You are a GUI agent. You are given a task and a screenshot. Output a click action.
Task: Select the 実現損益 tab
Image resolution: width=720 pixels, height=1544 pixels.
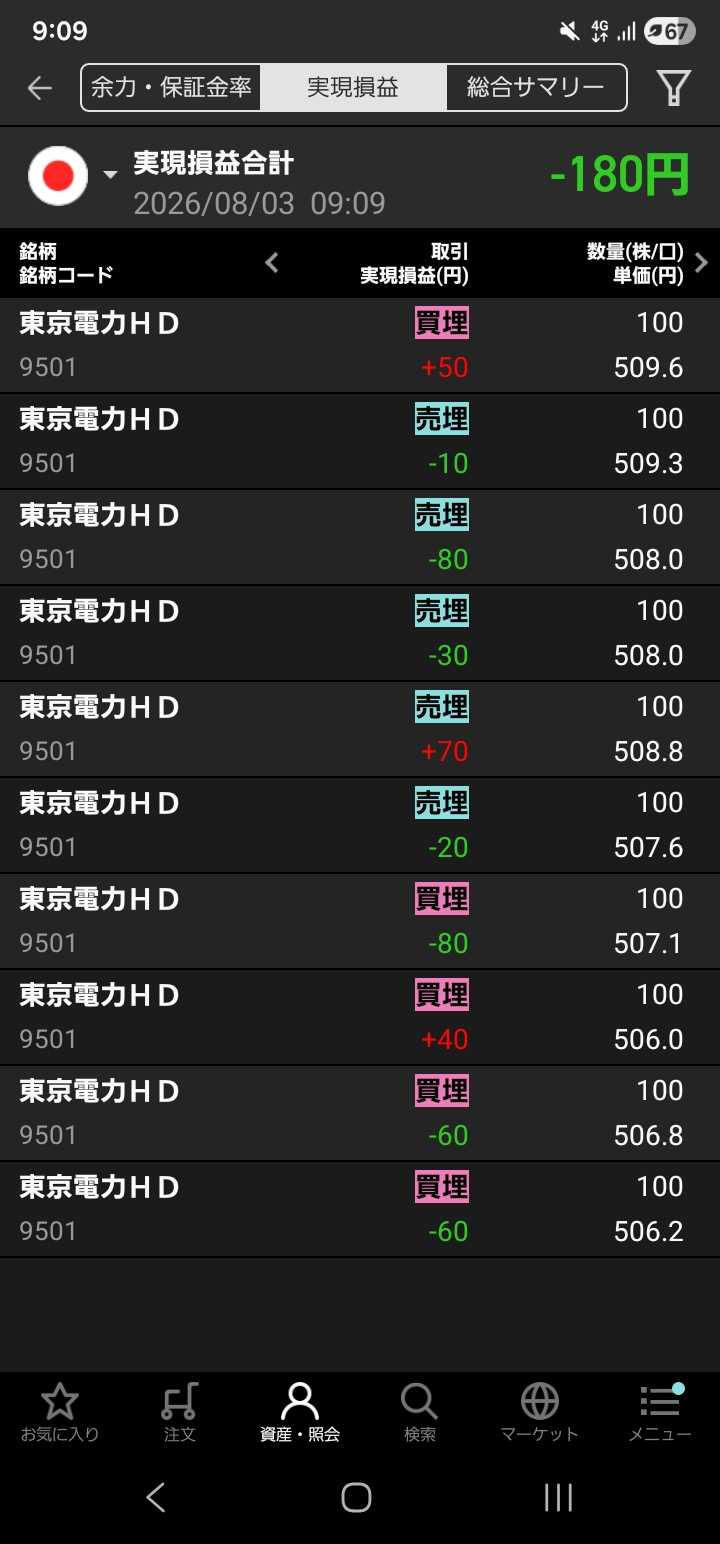353,88
